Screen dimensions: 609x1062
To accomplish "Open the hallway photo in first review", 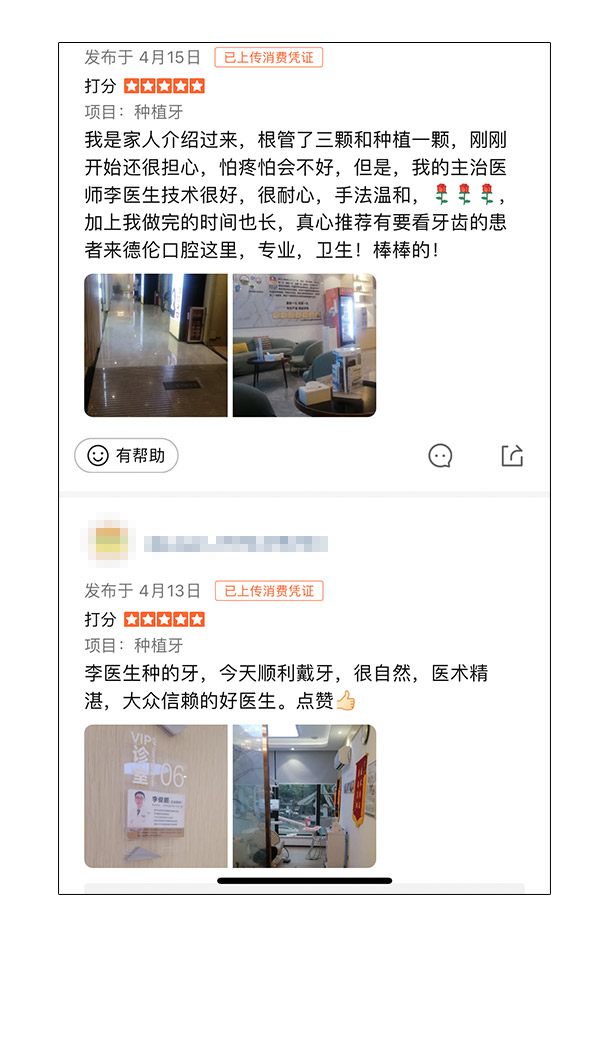I will 156,345.
